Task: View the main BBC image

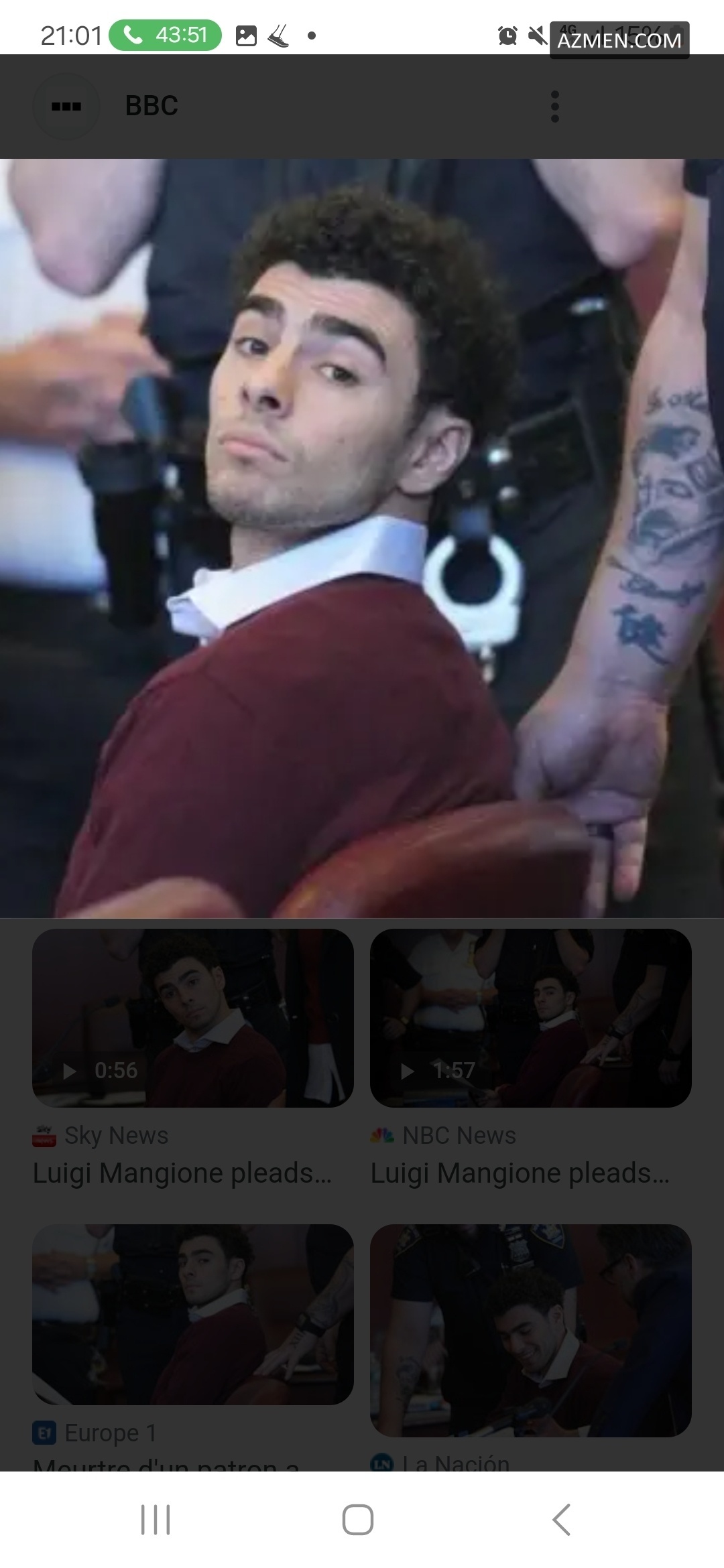Action: click(362, 537)
